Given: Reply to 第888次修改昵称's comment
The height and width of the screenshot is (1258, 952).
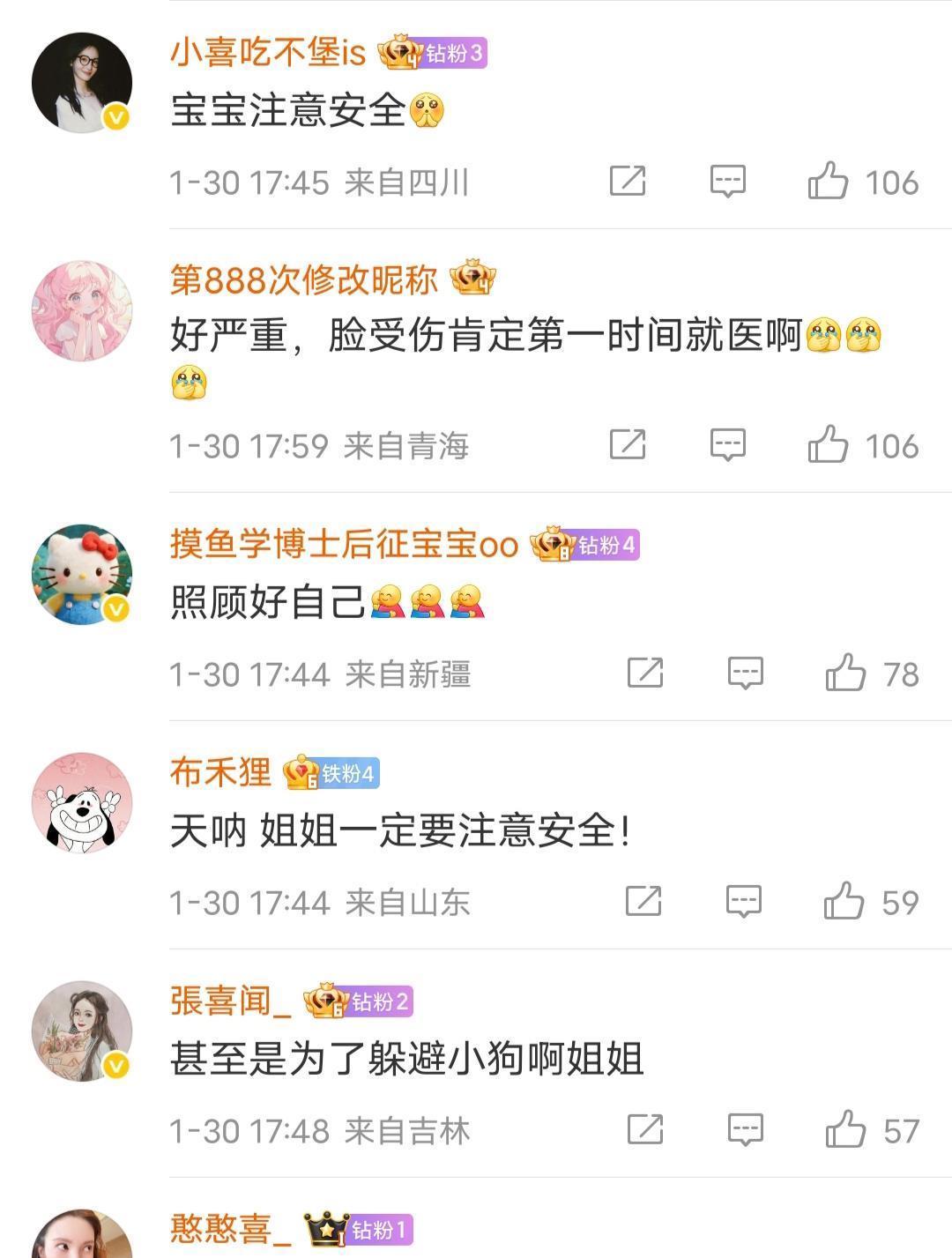Looking at the screenshot, I should [728, 444].
